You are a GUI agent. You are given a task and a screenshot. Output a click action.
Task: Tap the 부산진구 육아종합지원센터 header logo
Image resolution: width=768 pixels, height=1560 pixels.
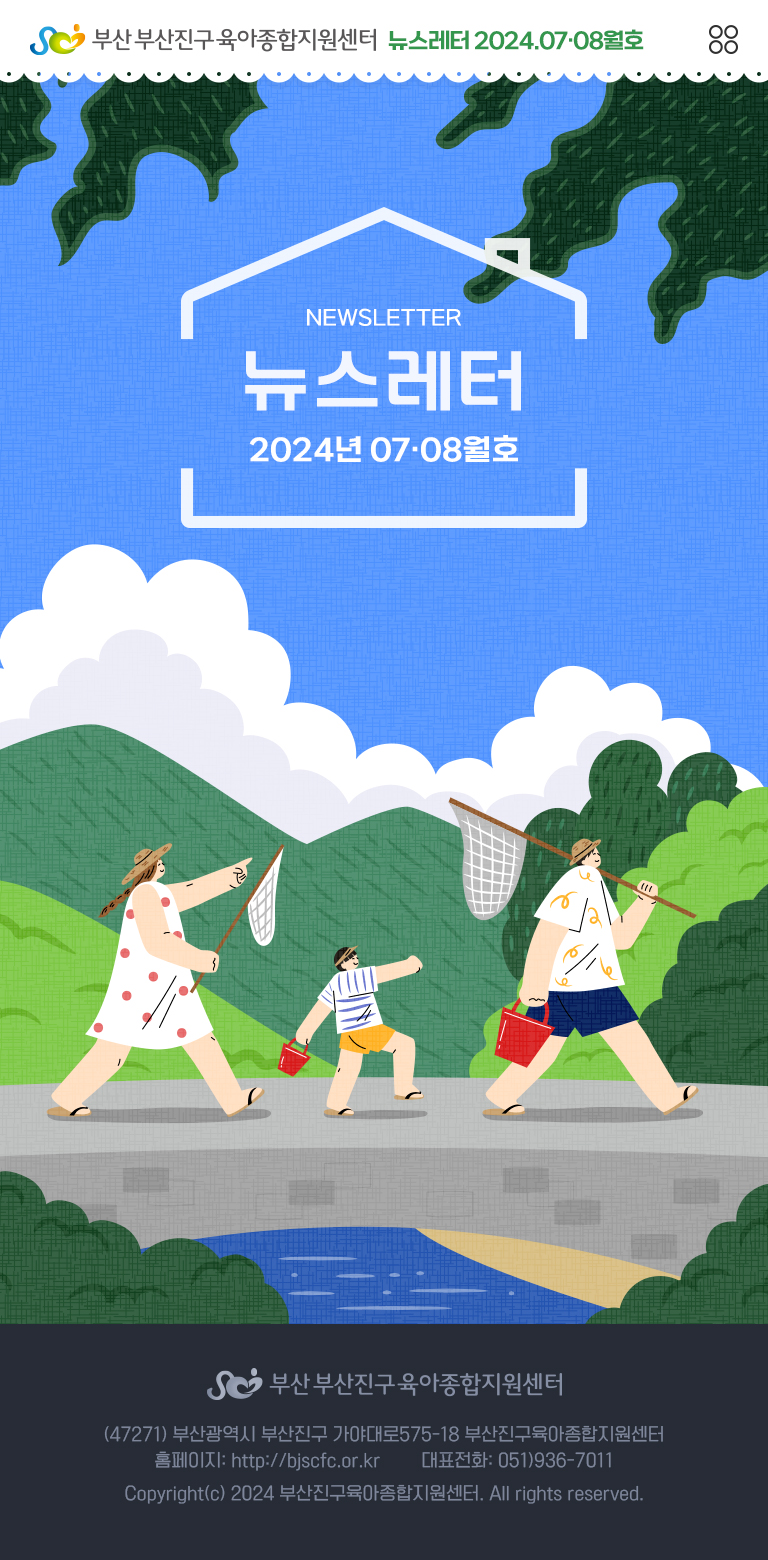(203, 40)
